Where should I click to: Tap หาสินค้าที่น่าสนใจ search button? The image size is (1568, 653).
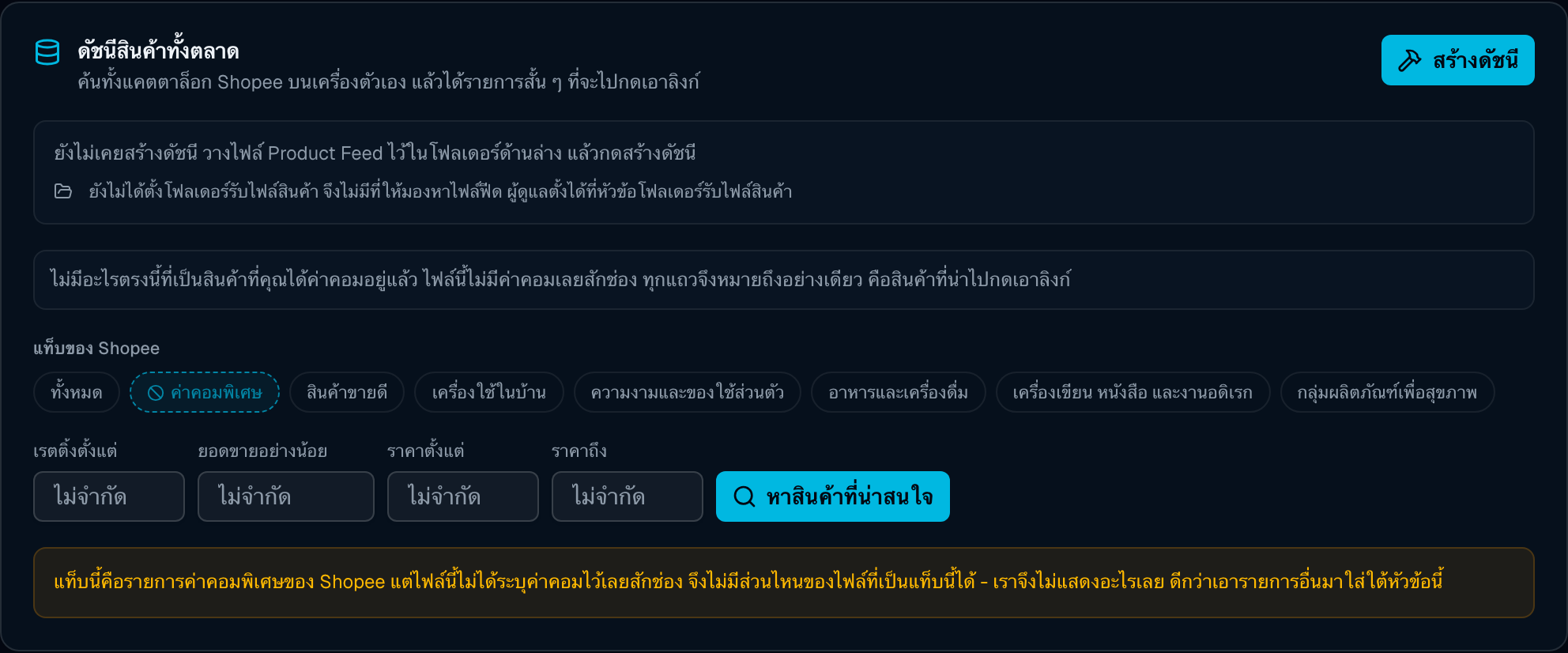pos(833,496)
